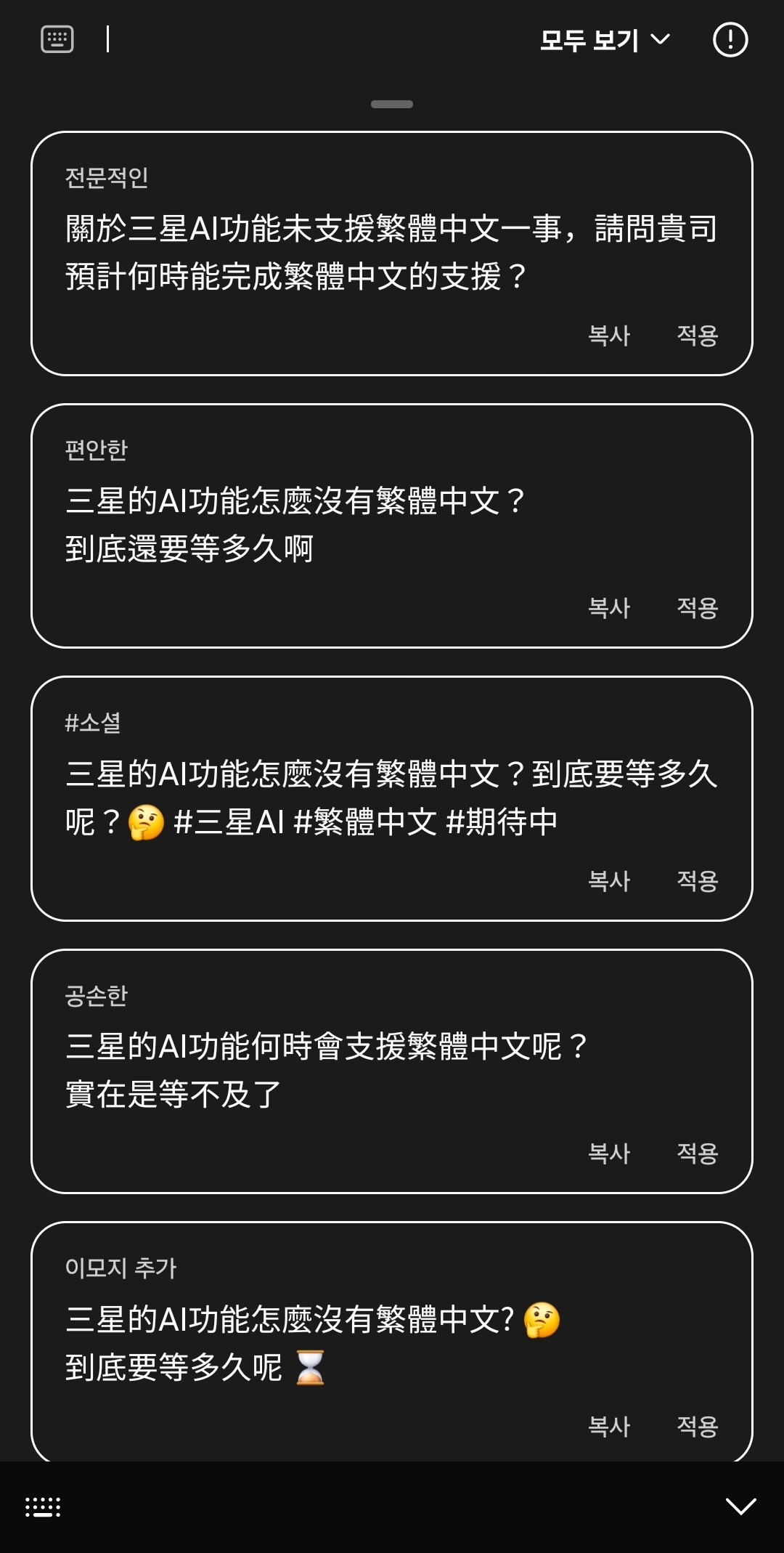Apply the 편안한 style suggestion
The height and width of the screenshot is (1553, 784).
point(697,607)
